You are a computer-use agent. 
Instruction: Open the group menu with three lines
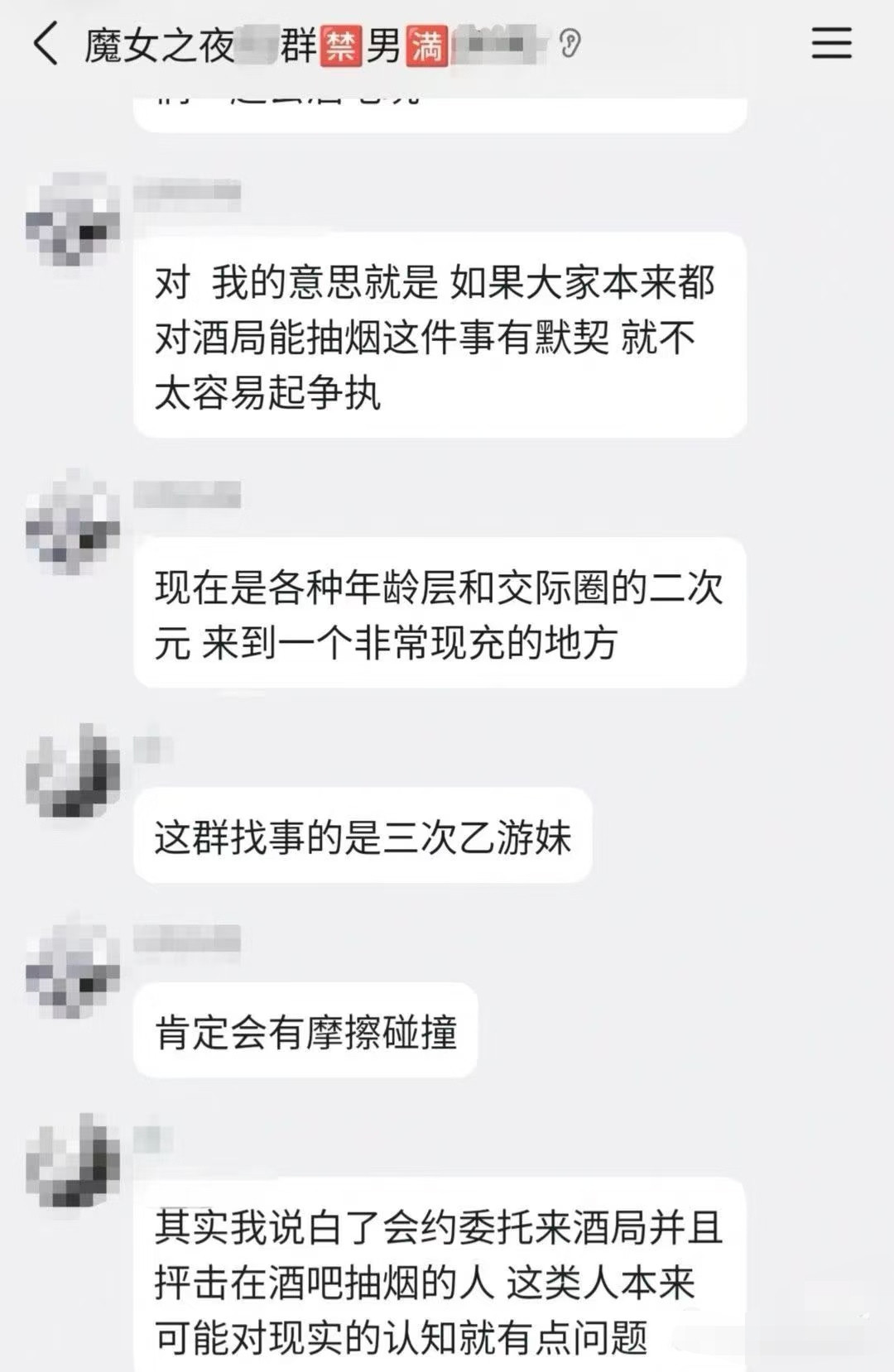pos(831,42)
